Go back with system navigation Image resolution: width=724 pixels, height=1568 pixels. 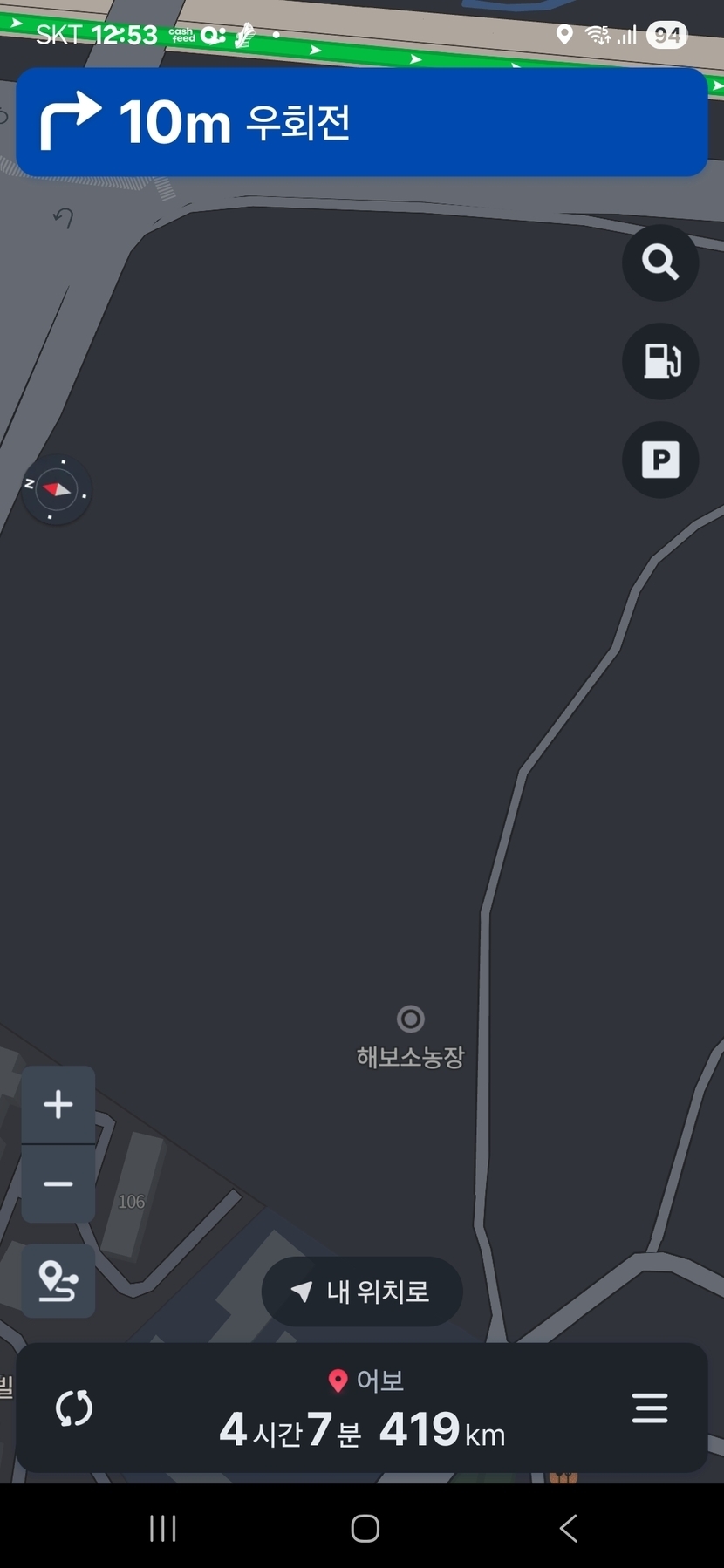click(x=569, y=1528)
